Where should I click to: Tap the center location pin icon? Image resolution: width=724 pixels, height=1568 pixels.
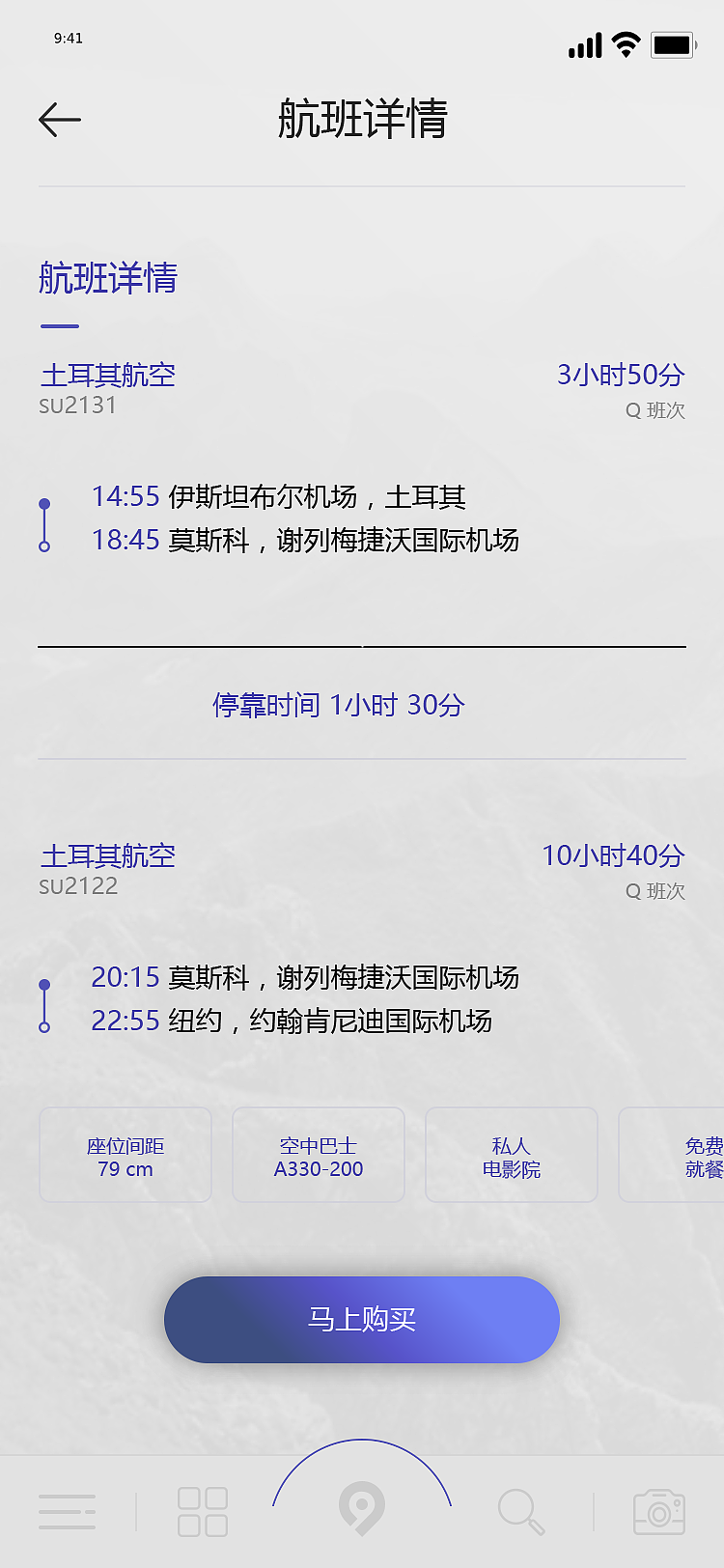(361, 1506)
